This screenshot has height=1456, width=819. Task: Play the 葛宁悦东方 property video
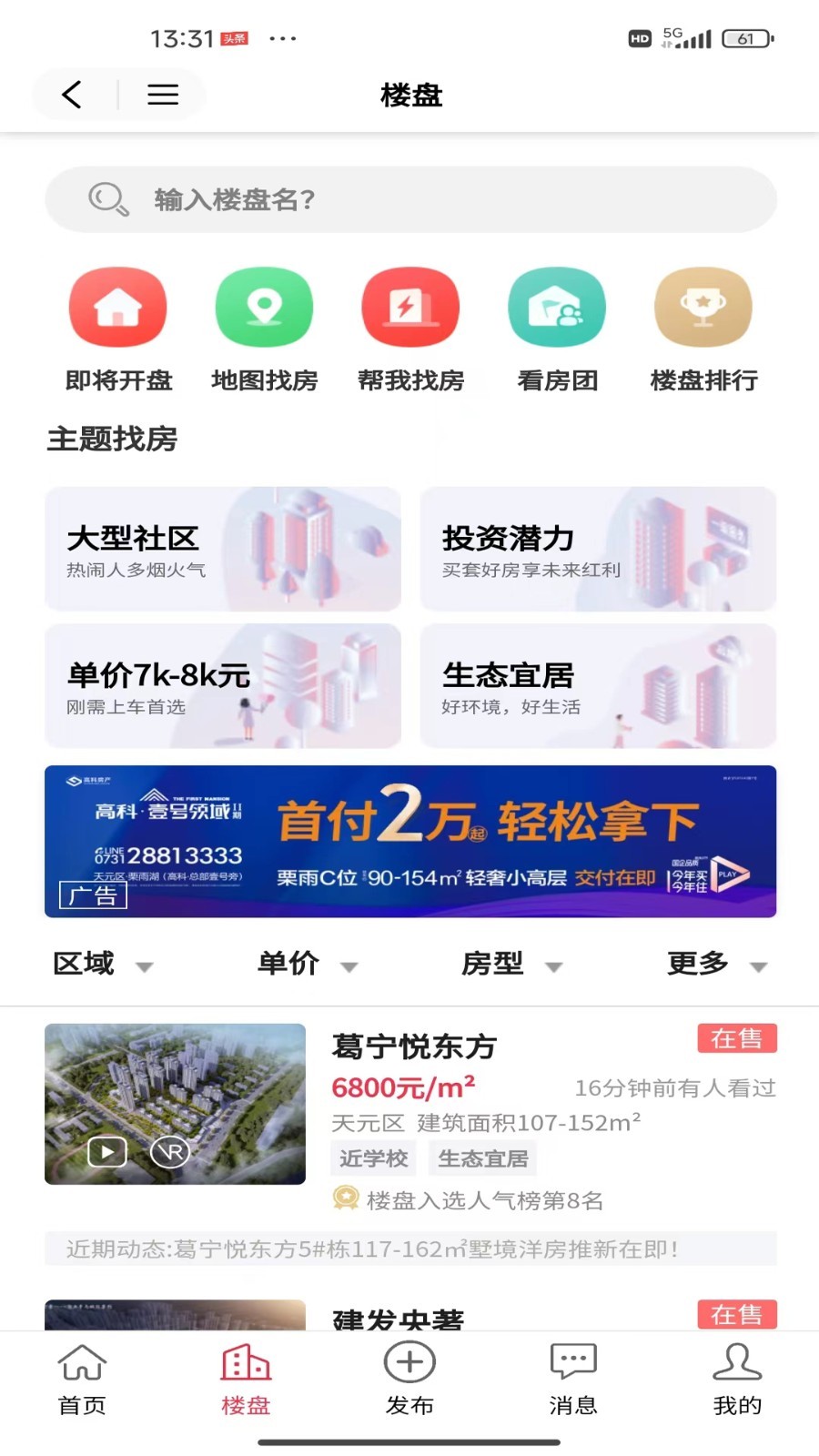click(x=106, y=1151)
